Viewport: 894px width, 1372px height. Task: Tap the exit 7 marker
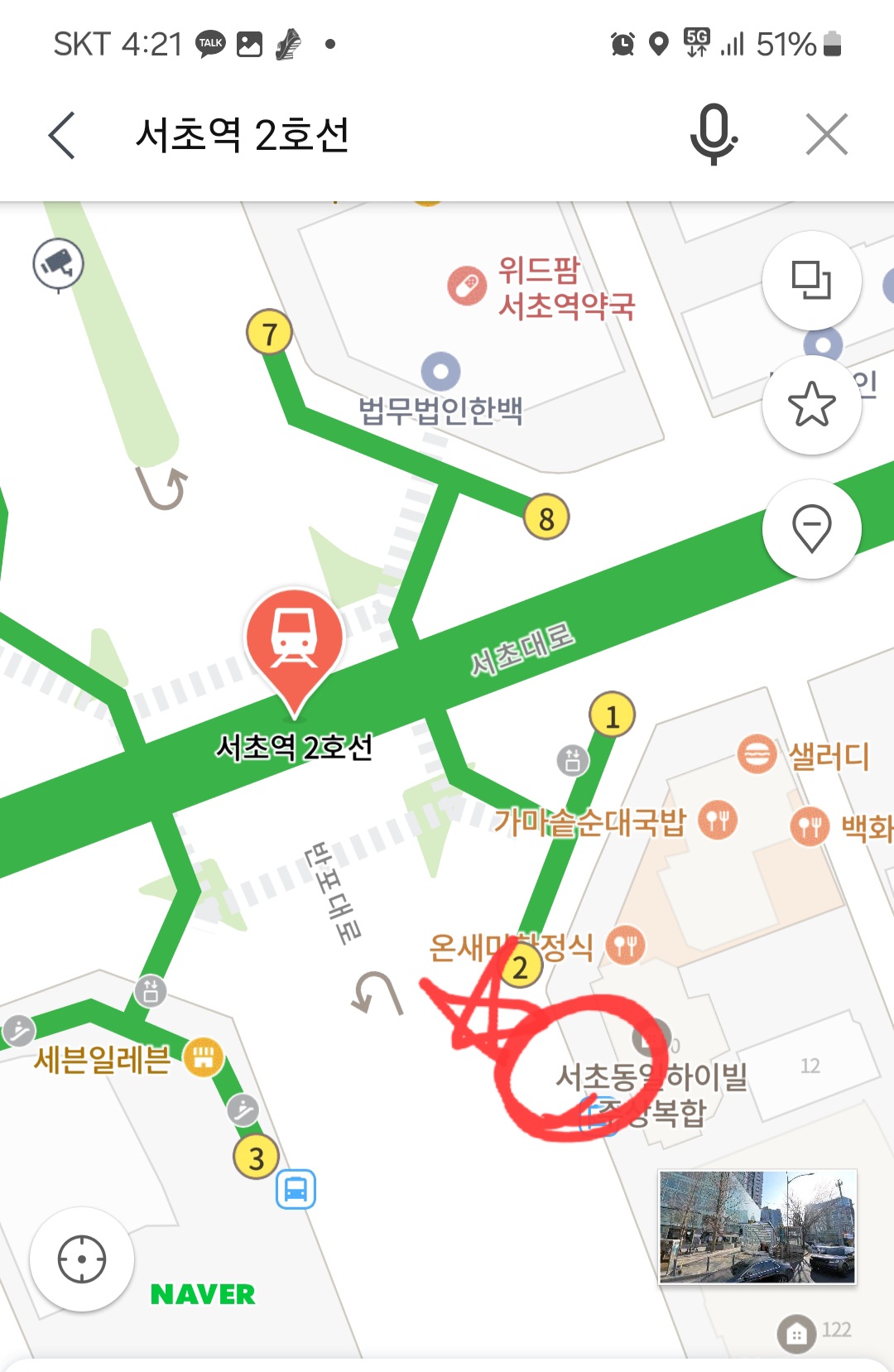pyautogui.click(x=269, y=333)
